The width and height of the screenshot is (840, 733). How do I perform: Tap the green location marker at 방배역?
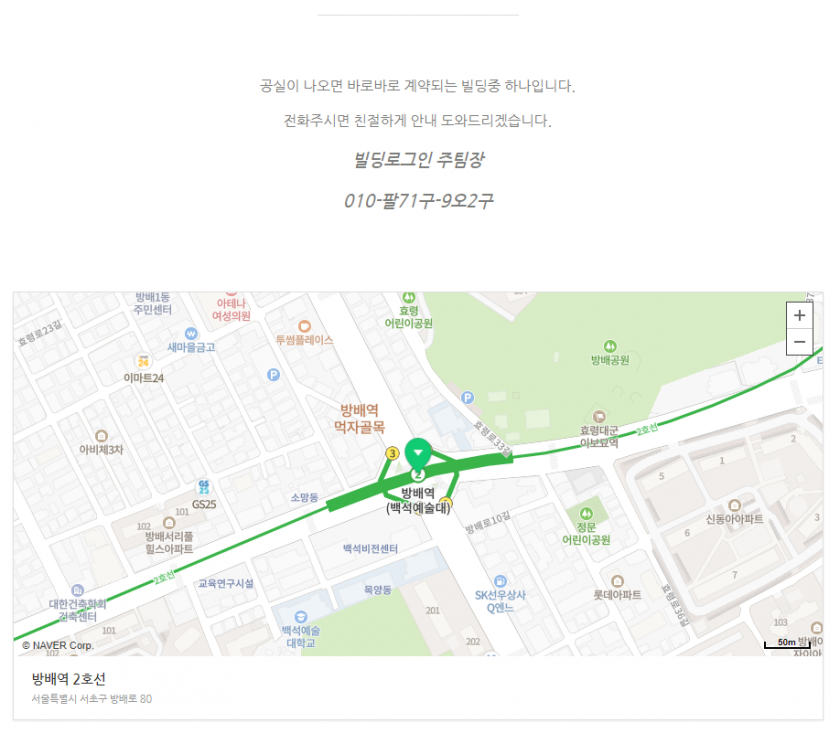[x=418, y=453]
